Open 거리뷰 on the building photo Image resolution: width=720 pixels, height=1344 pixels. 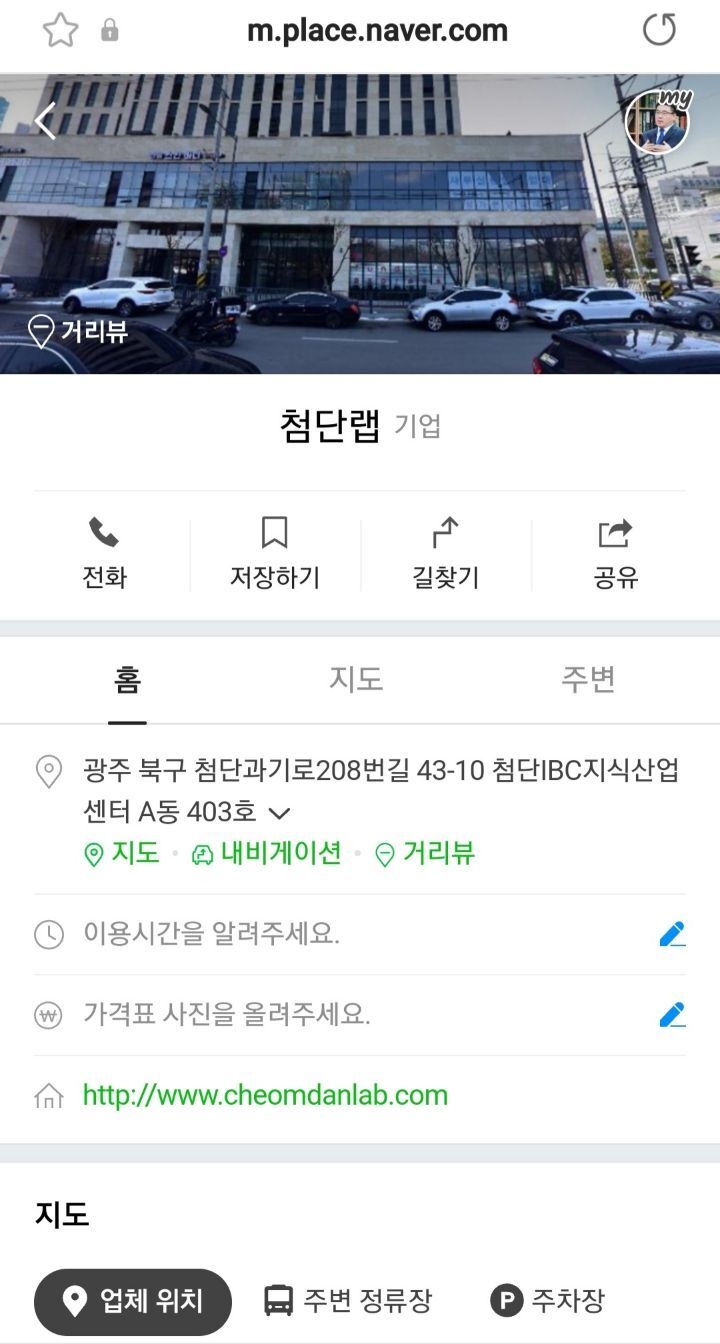coord(78,331)
